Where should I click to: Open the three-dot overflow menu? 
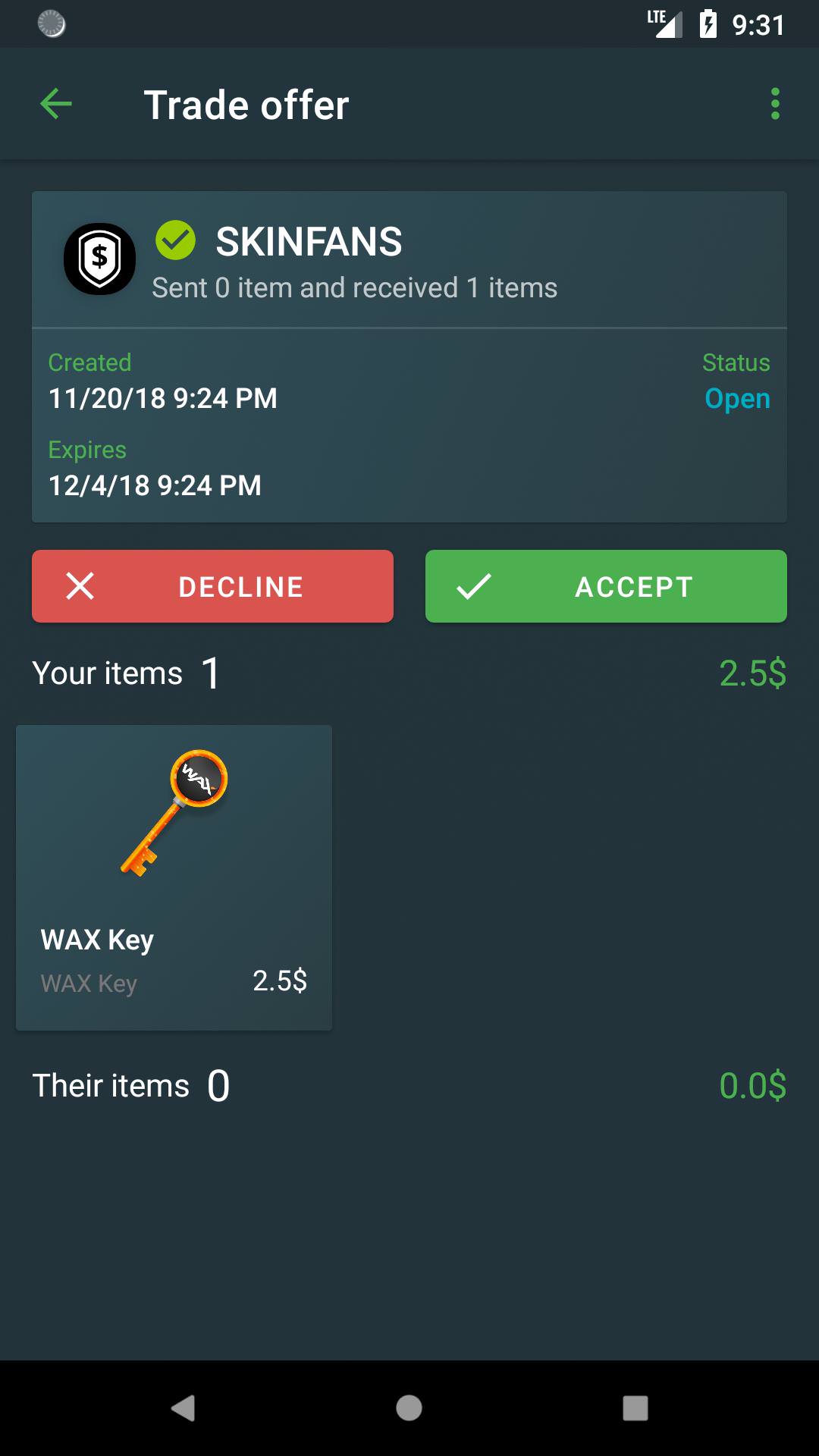[x=774, y=104]
